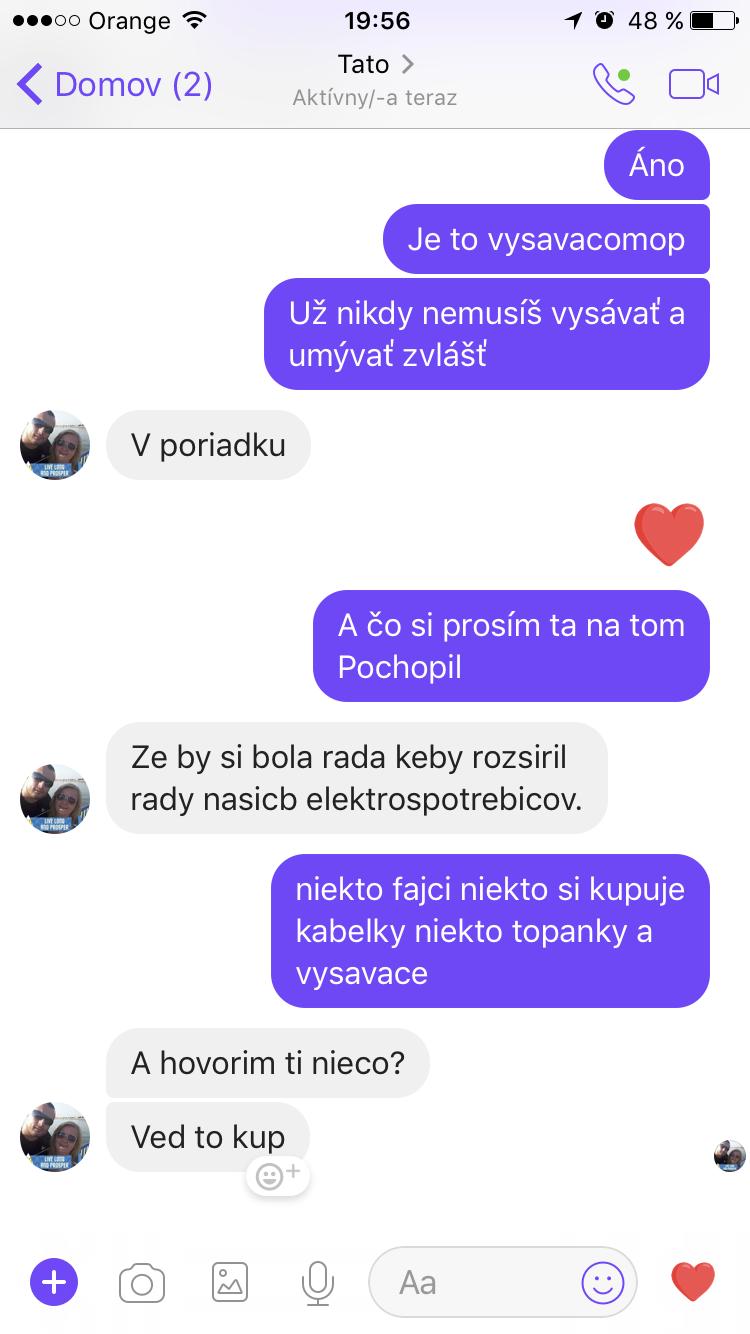
Task: Record a voice message with the microphone
Action: coord(317,1281)
